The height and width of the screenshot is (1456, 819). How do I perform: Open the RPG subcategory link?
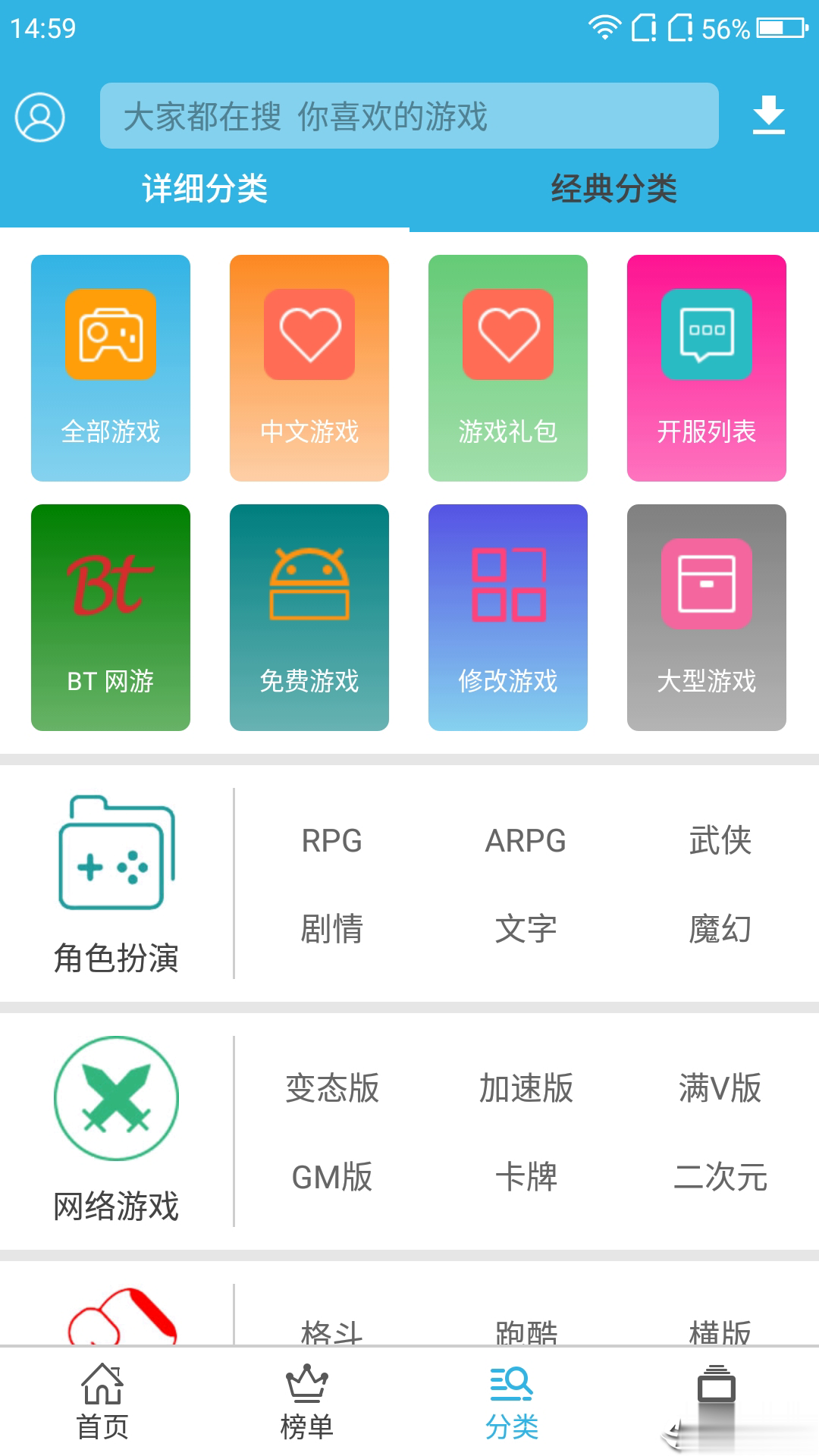point(330,840)
